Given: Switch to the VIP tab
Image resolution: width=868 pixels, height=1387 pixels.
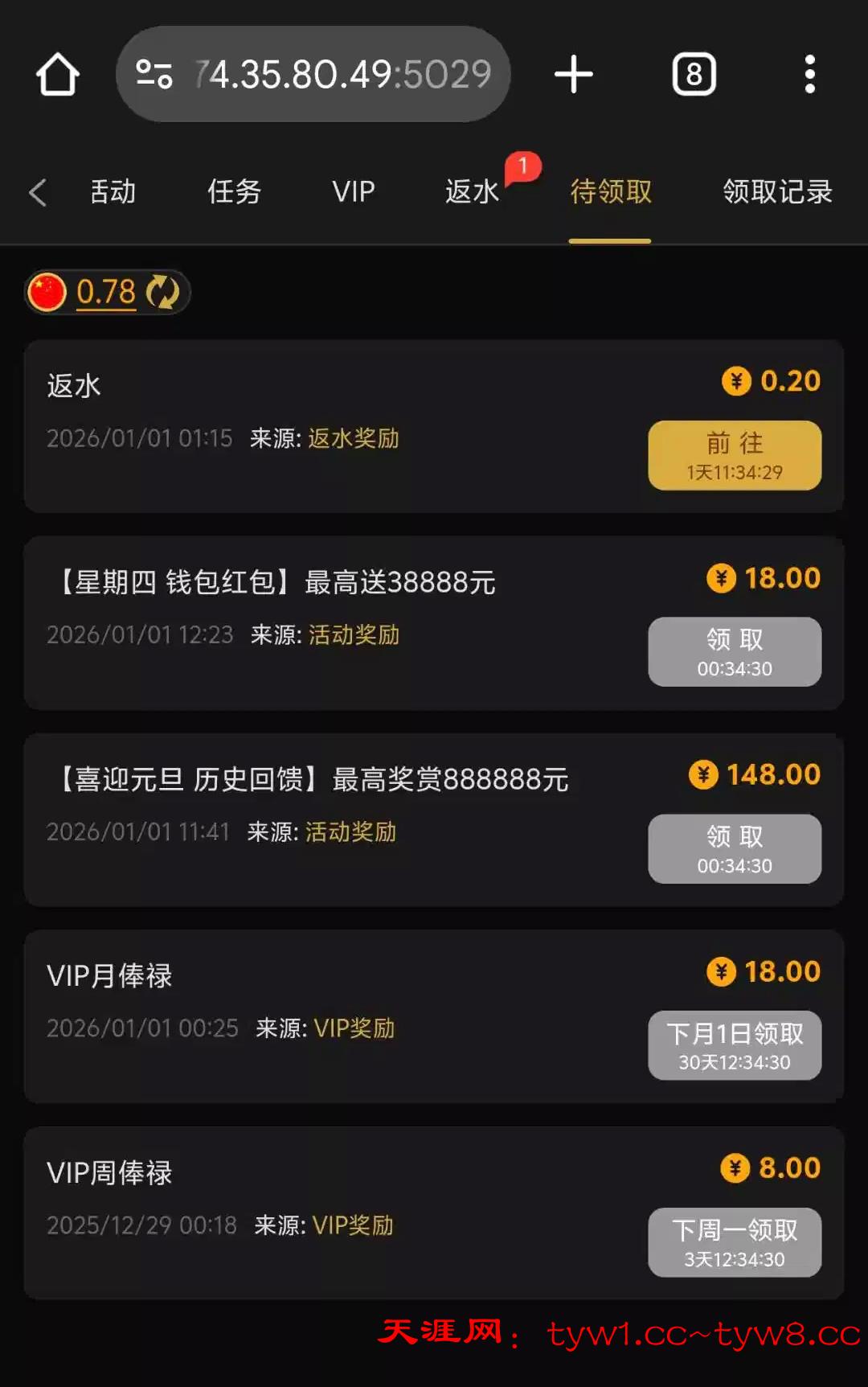Looking at the screenshot, I should (x=354, y=192).
